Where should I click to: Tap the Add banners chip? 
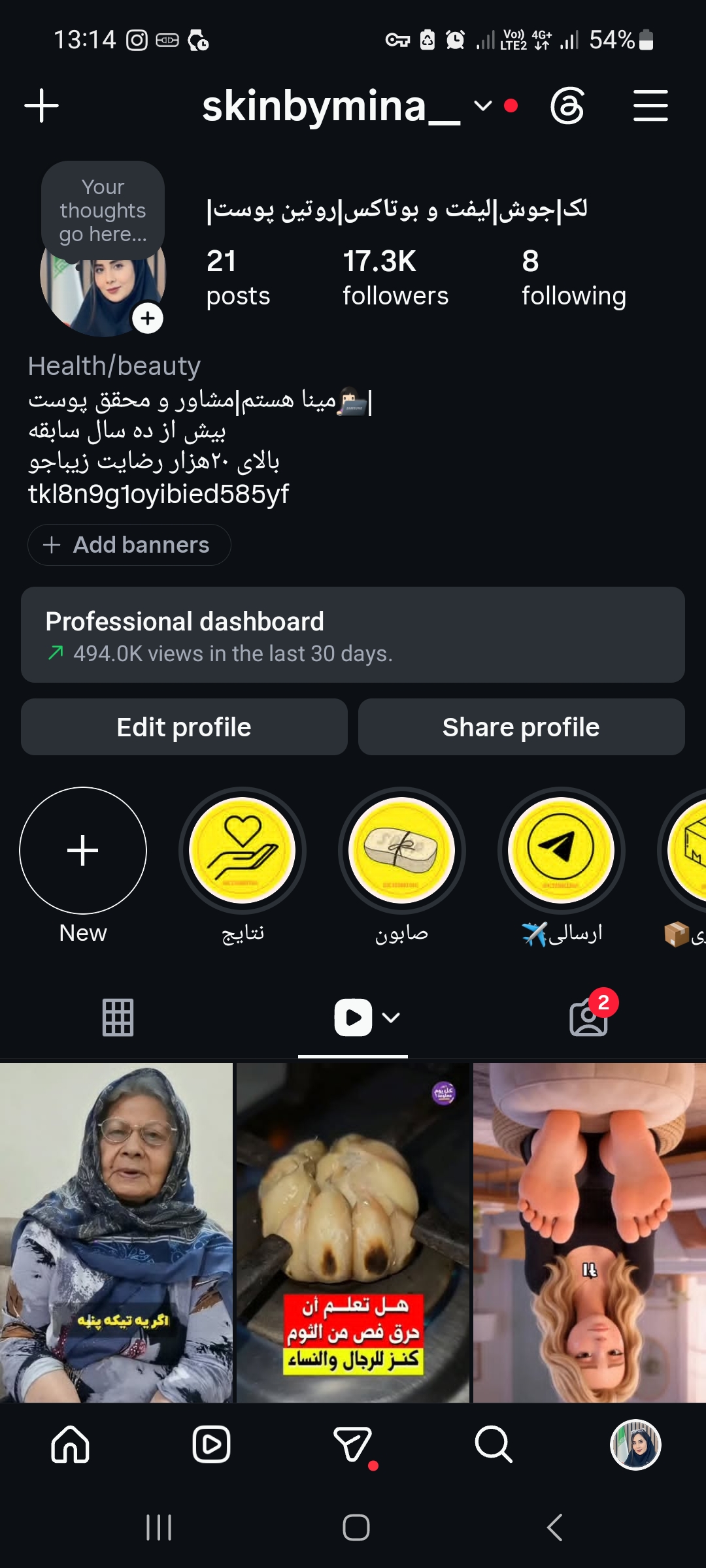(129, 545)
